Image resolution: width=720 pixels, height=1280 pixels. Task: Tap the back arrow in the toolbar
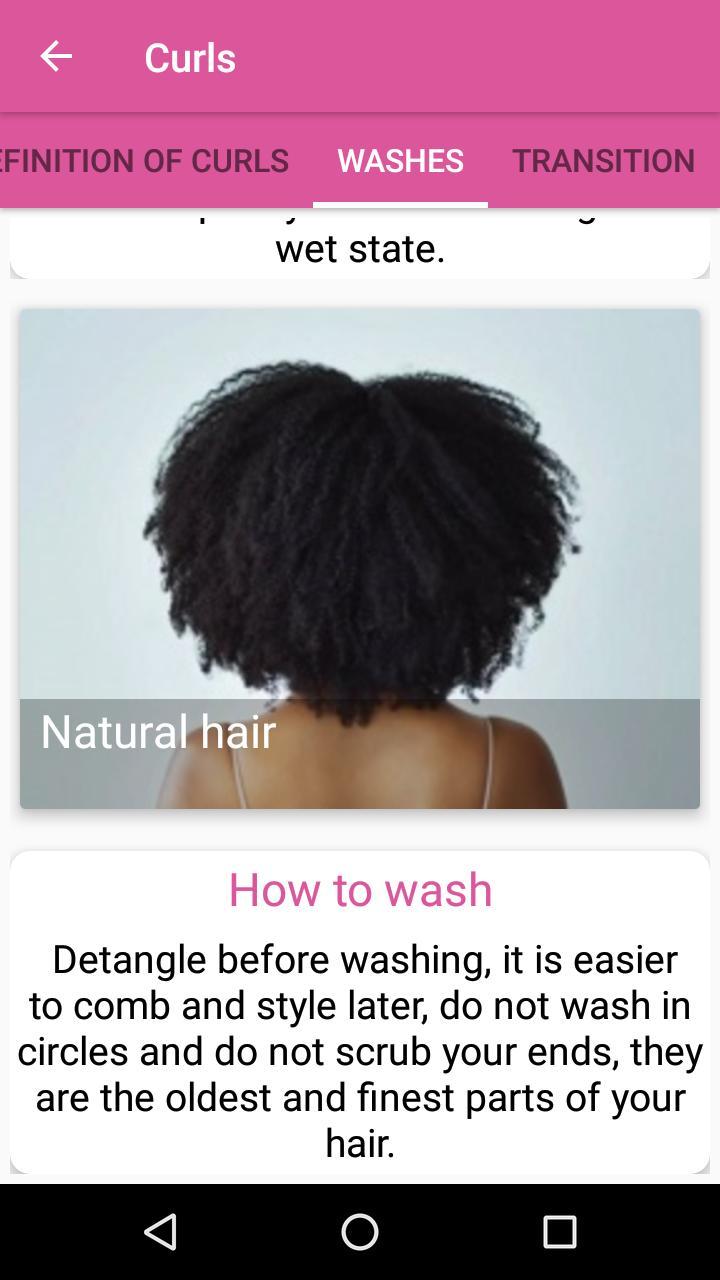[56, 56]
